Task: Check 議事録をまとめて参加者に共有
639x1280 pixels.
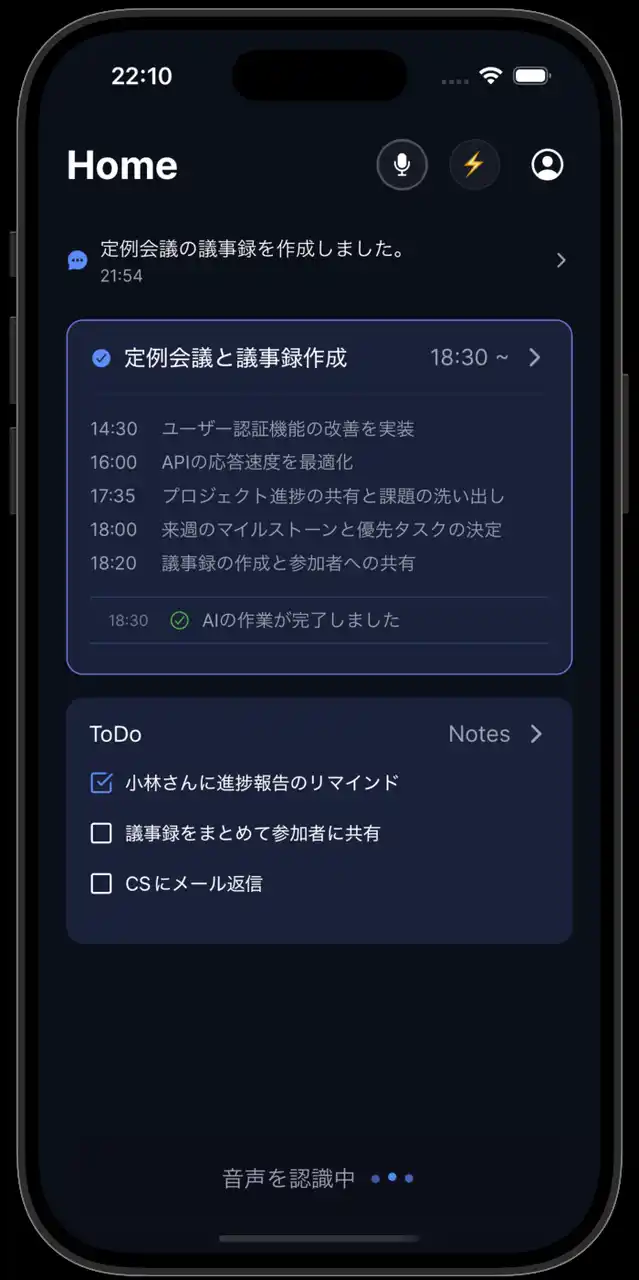Action: (x=101, y=833)
